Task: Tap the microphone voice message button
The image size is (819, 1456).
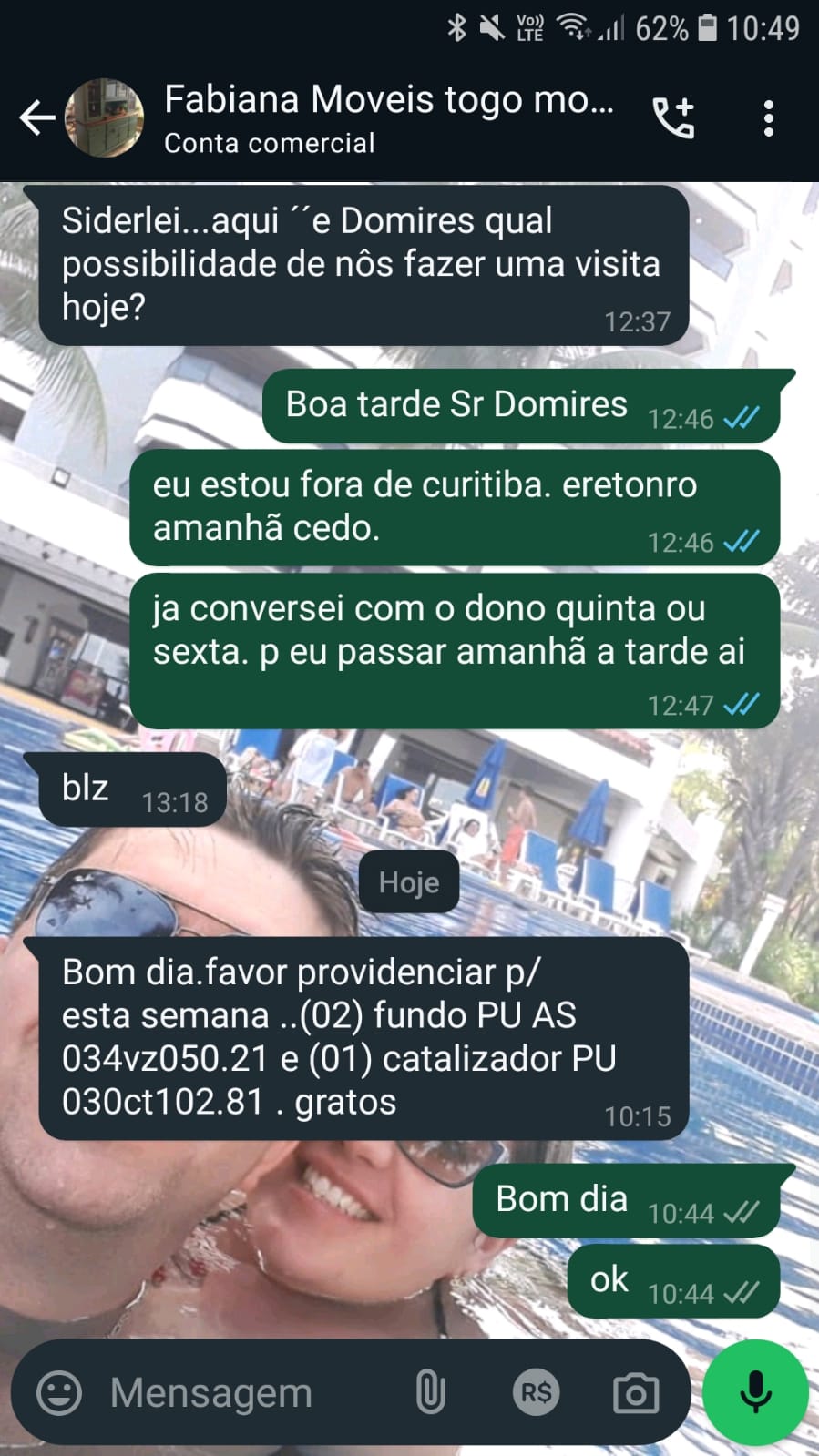Action: tap(755, 1393)
